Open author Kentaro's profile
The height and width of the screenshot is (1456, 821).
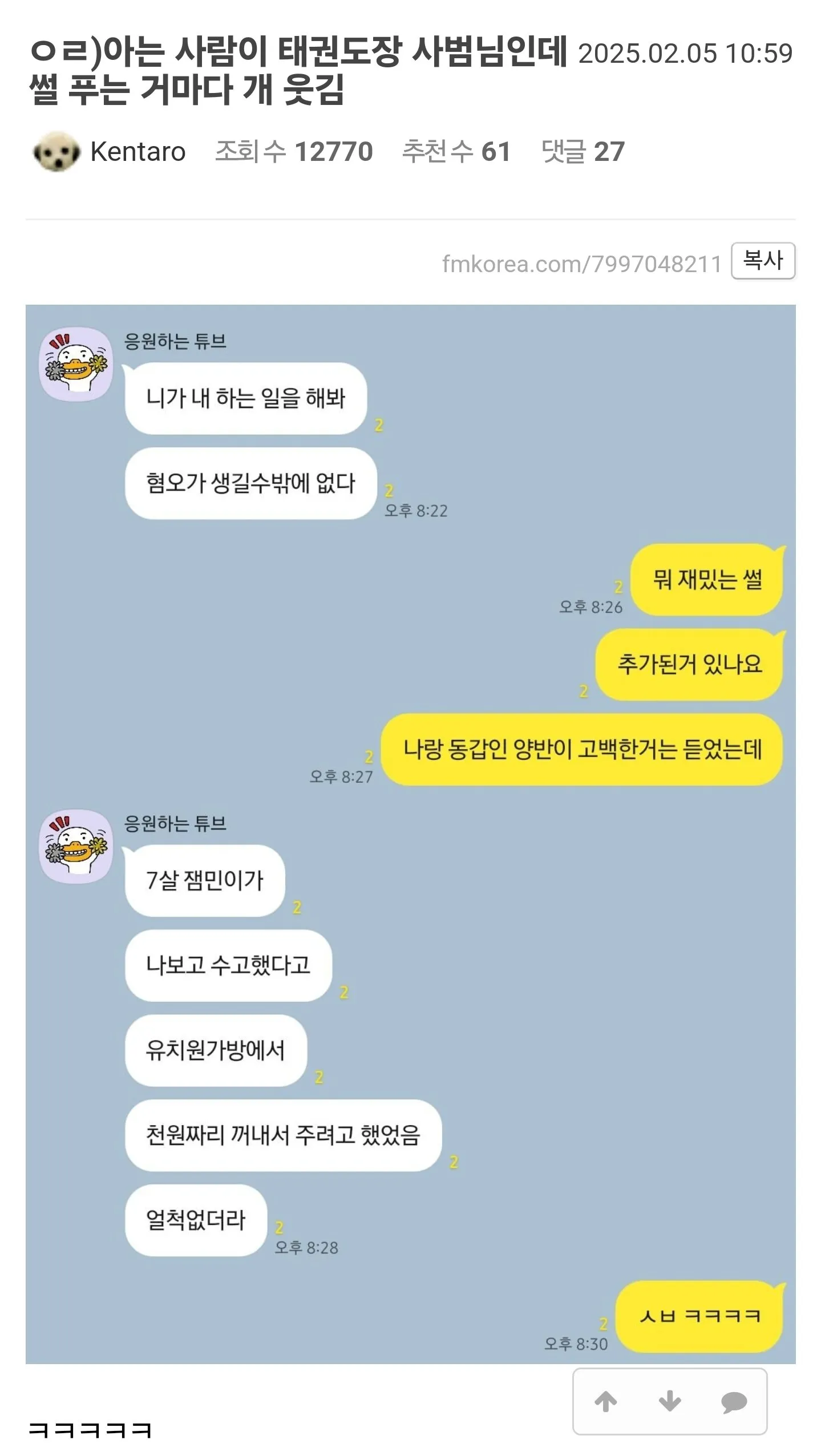(137, 152)
